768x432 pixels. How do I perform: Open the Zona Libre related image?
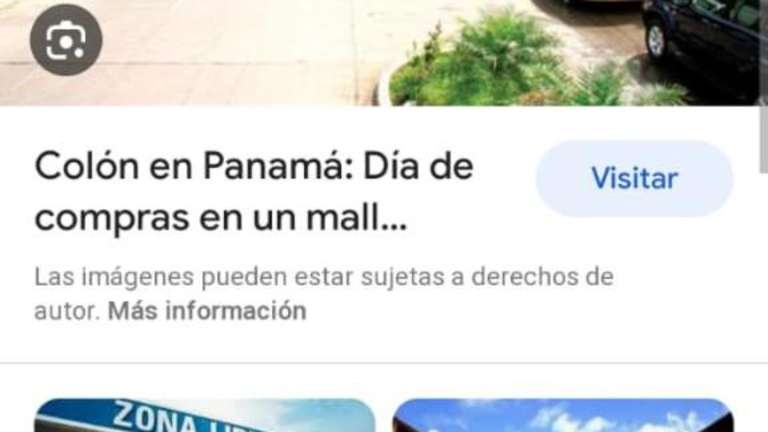point(205,415)
